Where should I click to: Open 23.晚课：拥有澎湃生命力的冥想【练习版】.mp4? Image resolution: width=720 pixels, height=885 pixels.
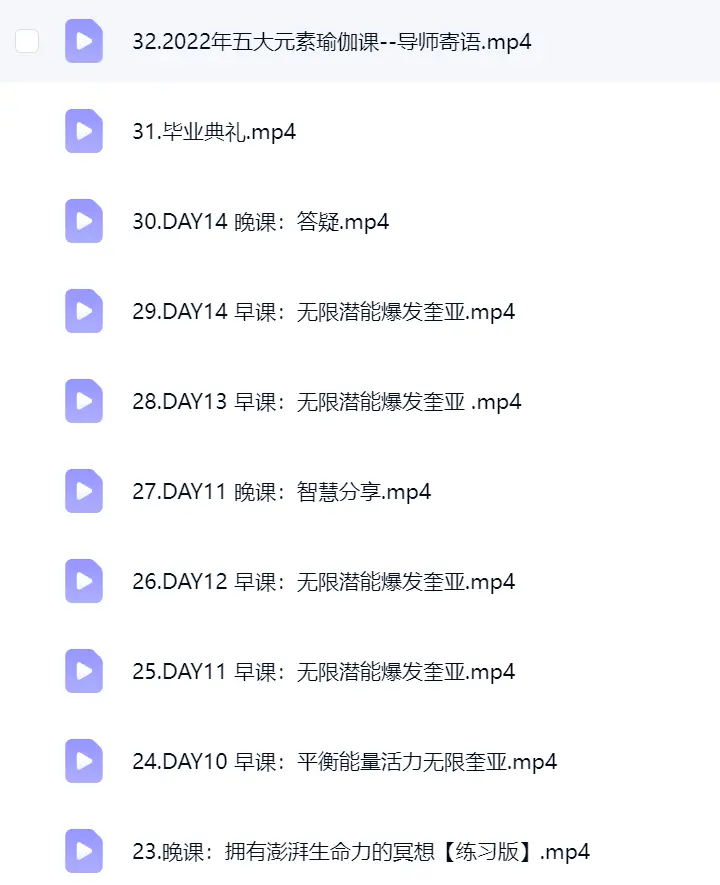click(x=361, y=852)
